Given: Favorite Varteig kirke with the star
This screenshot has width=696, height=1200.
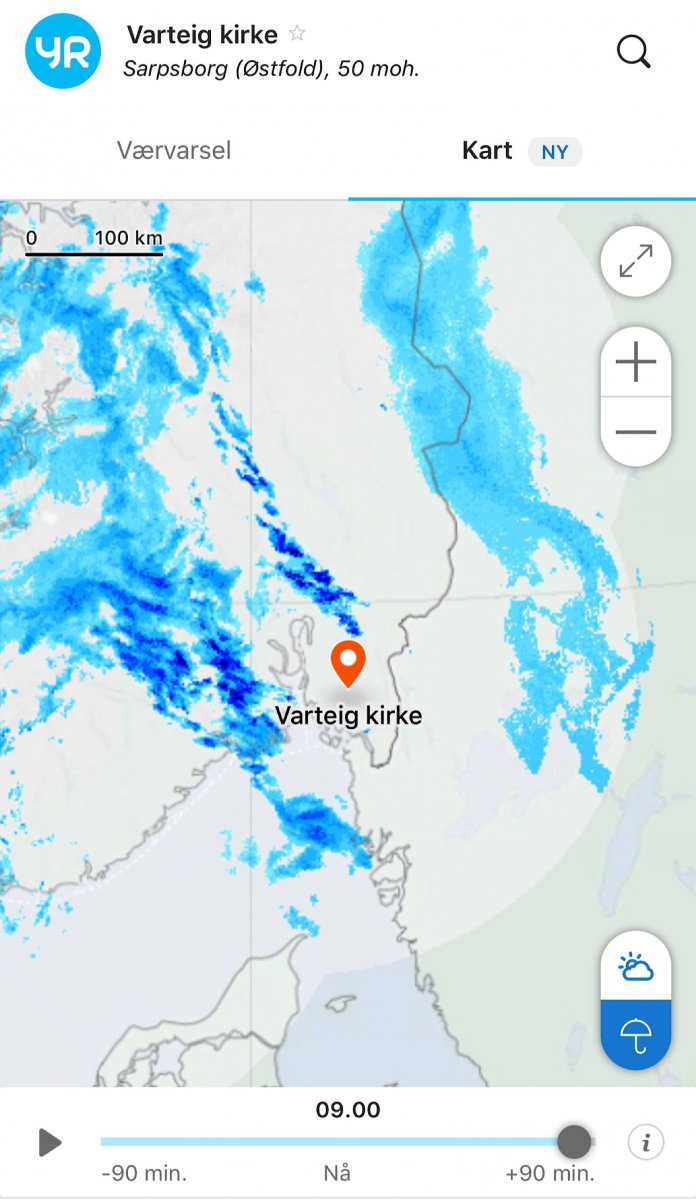Looking at the screenshot, I should [297, 34].
